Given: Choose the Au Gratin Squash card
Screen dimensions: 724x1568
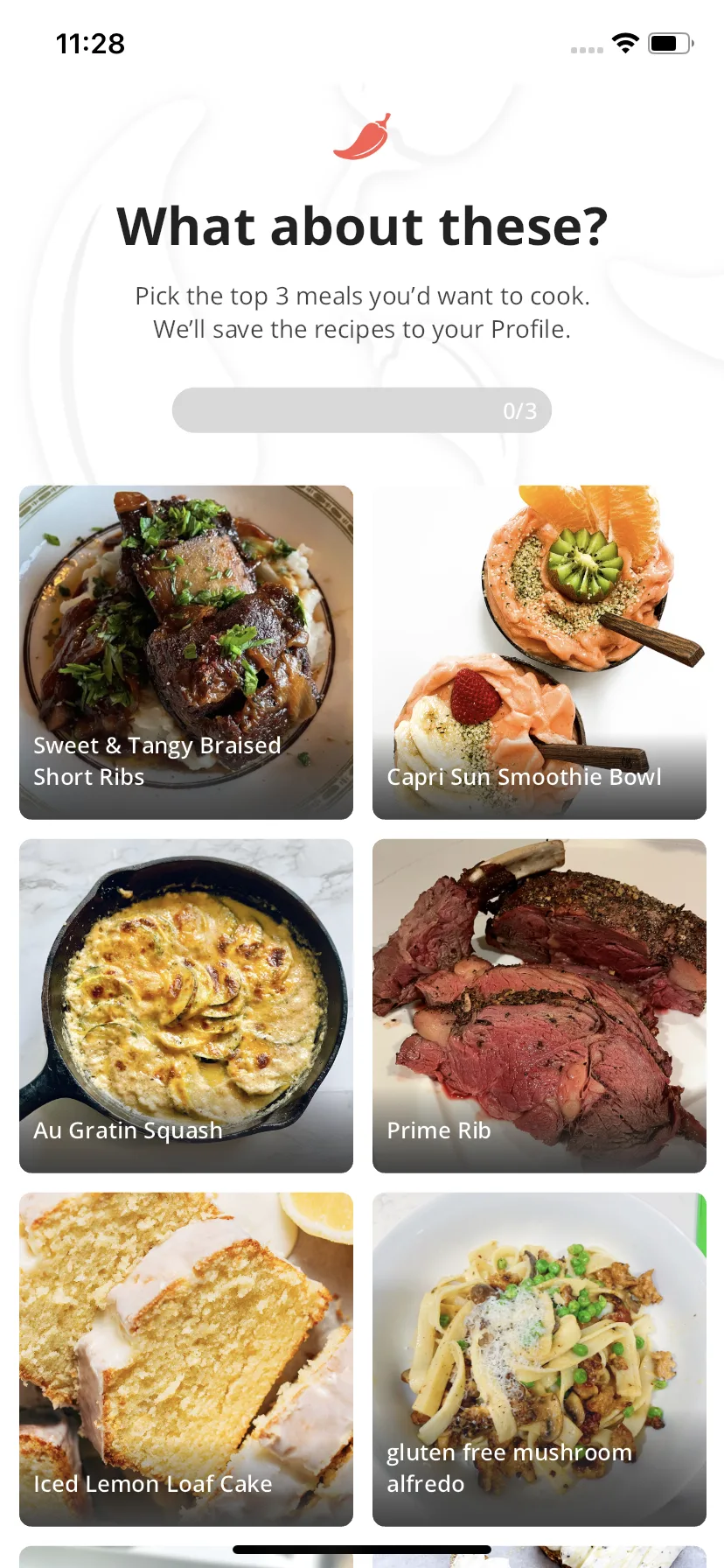Looking at the screenshot, I should coord(186,1005).
